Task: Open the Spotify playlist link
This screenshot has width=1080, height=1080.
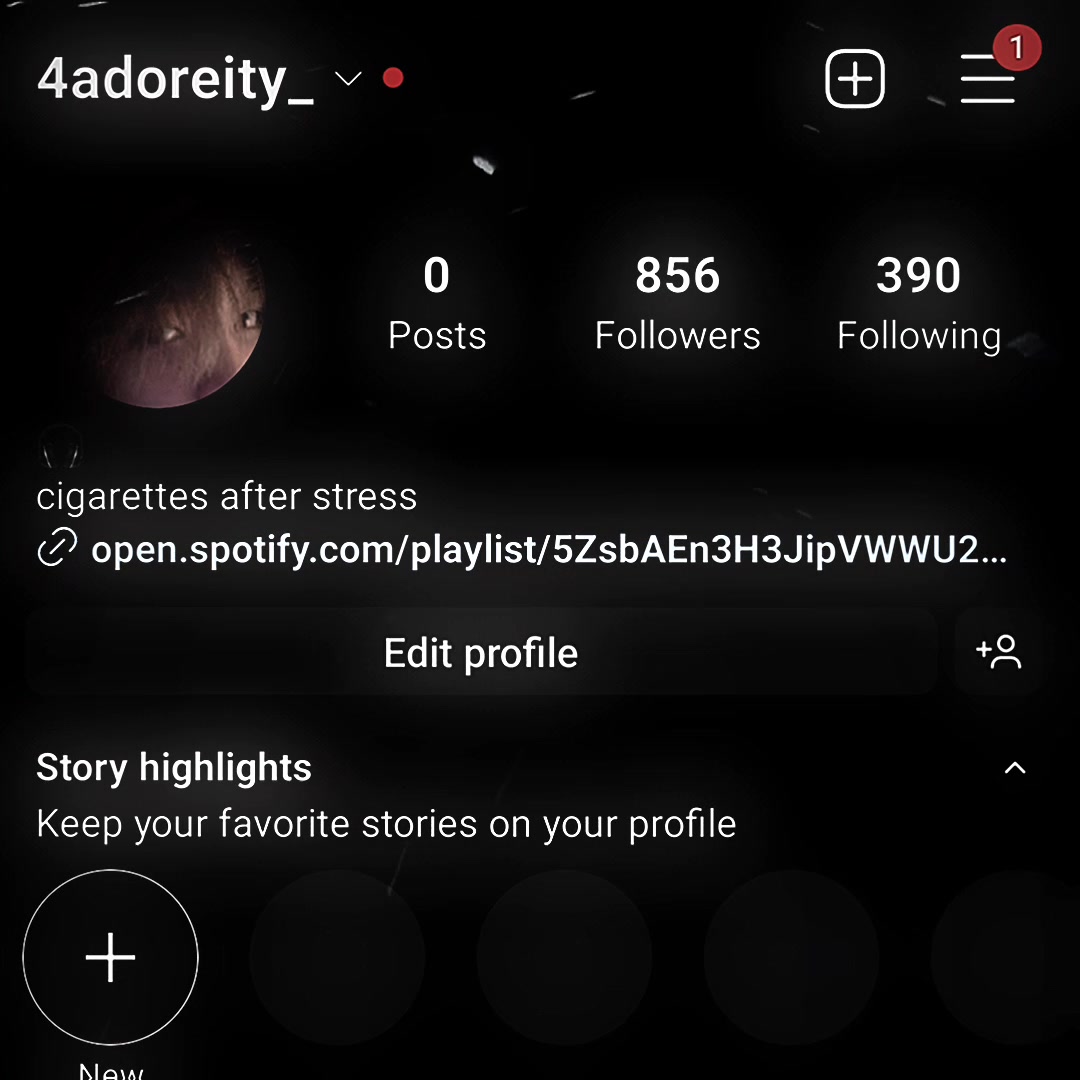Action: (548, 550)
